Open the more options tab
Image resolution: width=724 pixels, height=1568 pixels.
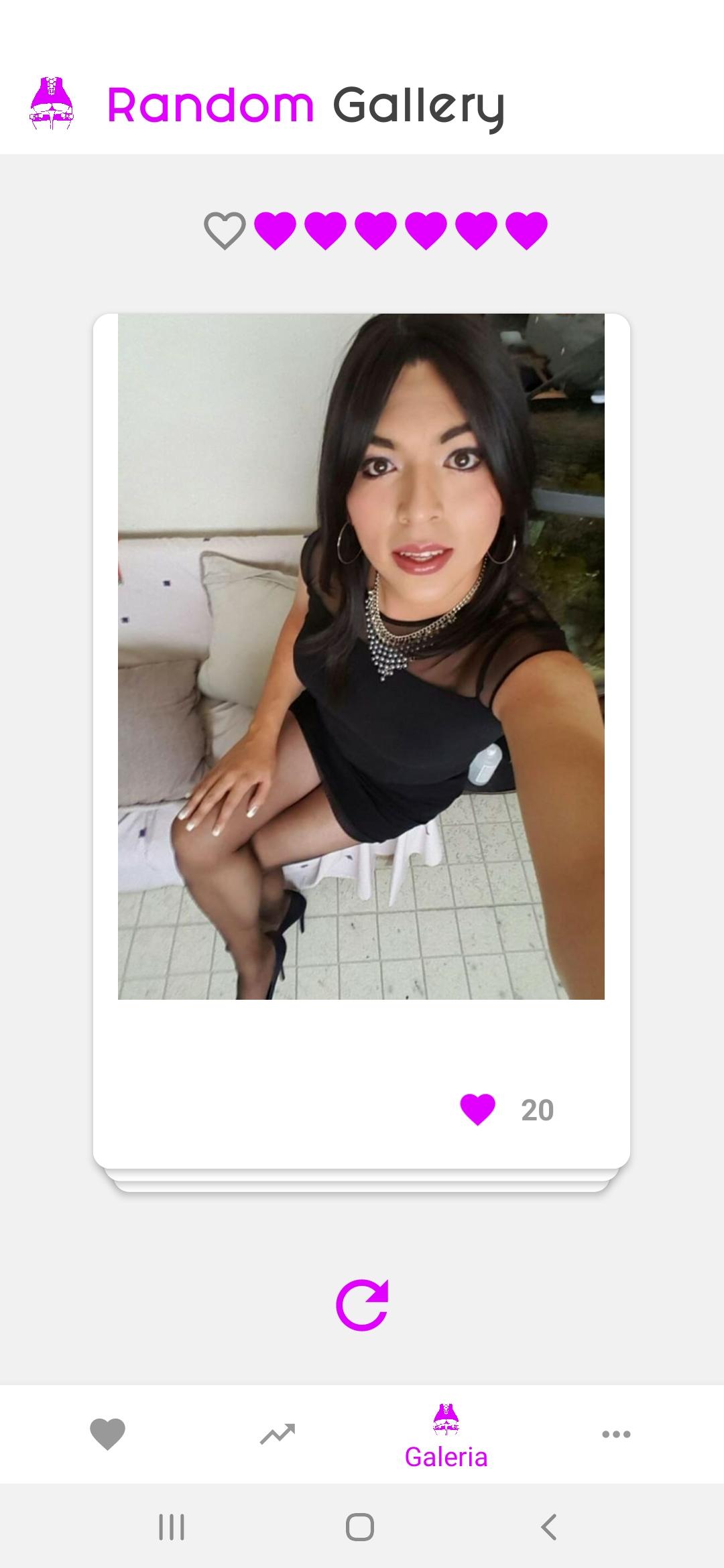point(616,1433)
